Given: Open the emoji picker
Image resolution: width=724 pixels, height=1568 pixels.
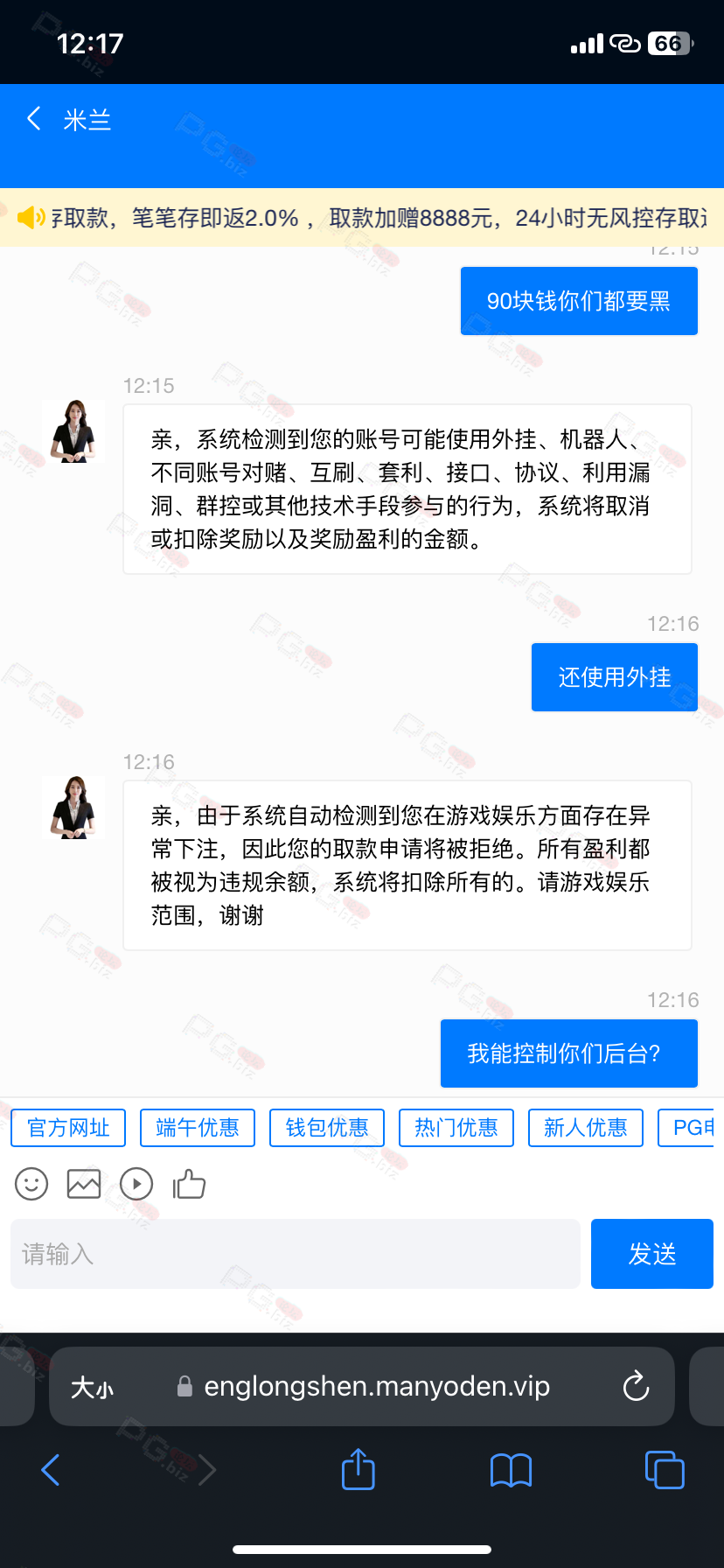Looking at the screenshot, I should (x=31, y=1185).
